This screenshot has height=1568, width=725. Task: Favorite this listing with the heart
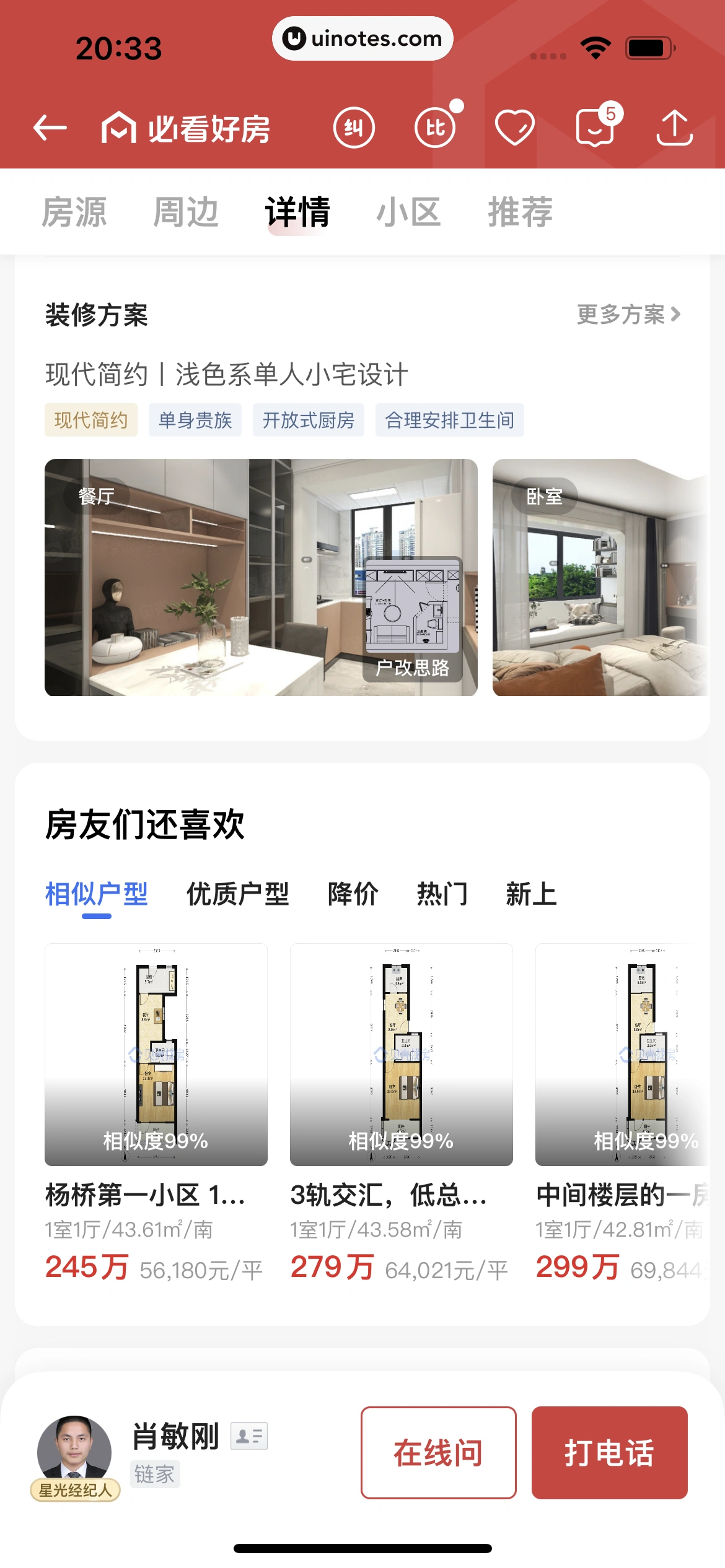click(x=514, y=128)
